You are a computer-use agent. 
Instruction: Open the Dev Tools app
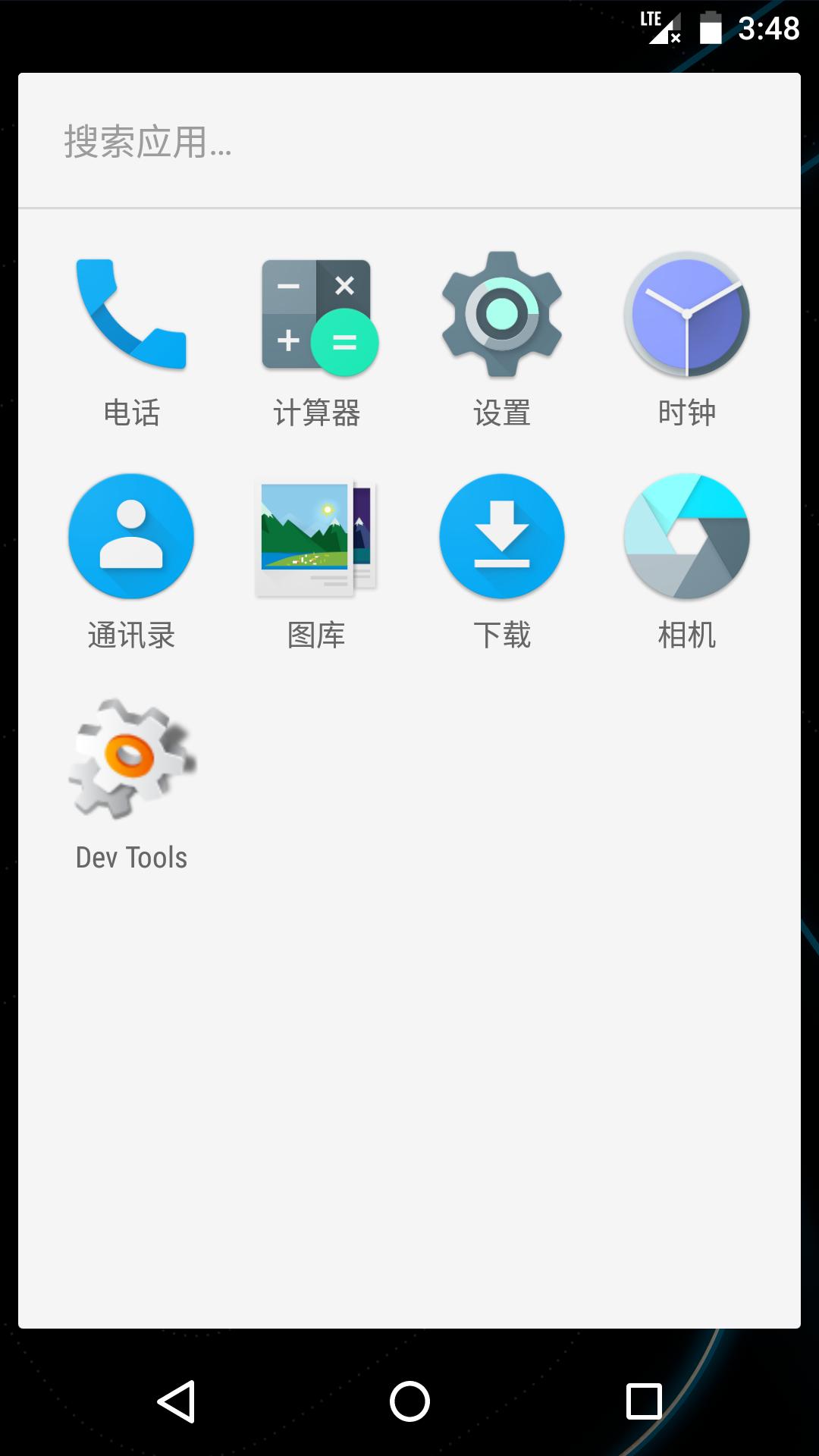130,758
